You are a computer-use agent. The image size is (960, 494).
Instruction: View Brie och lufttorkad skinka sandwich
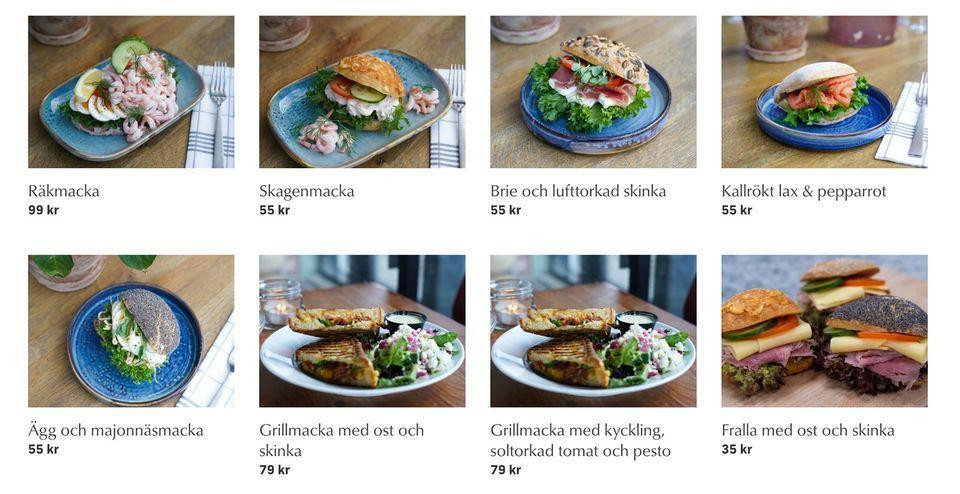(593, 92)
